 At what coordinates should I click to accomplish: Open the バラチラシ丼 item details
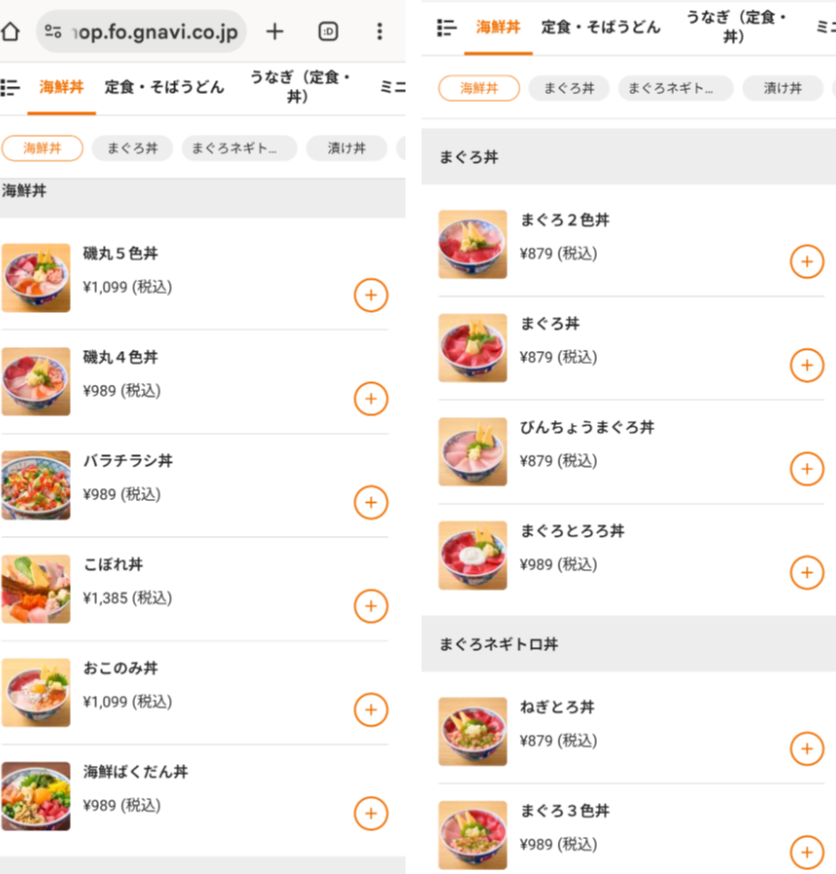(x=127, y=461)
